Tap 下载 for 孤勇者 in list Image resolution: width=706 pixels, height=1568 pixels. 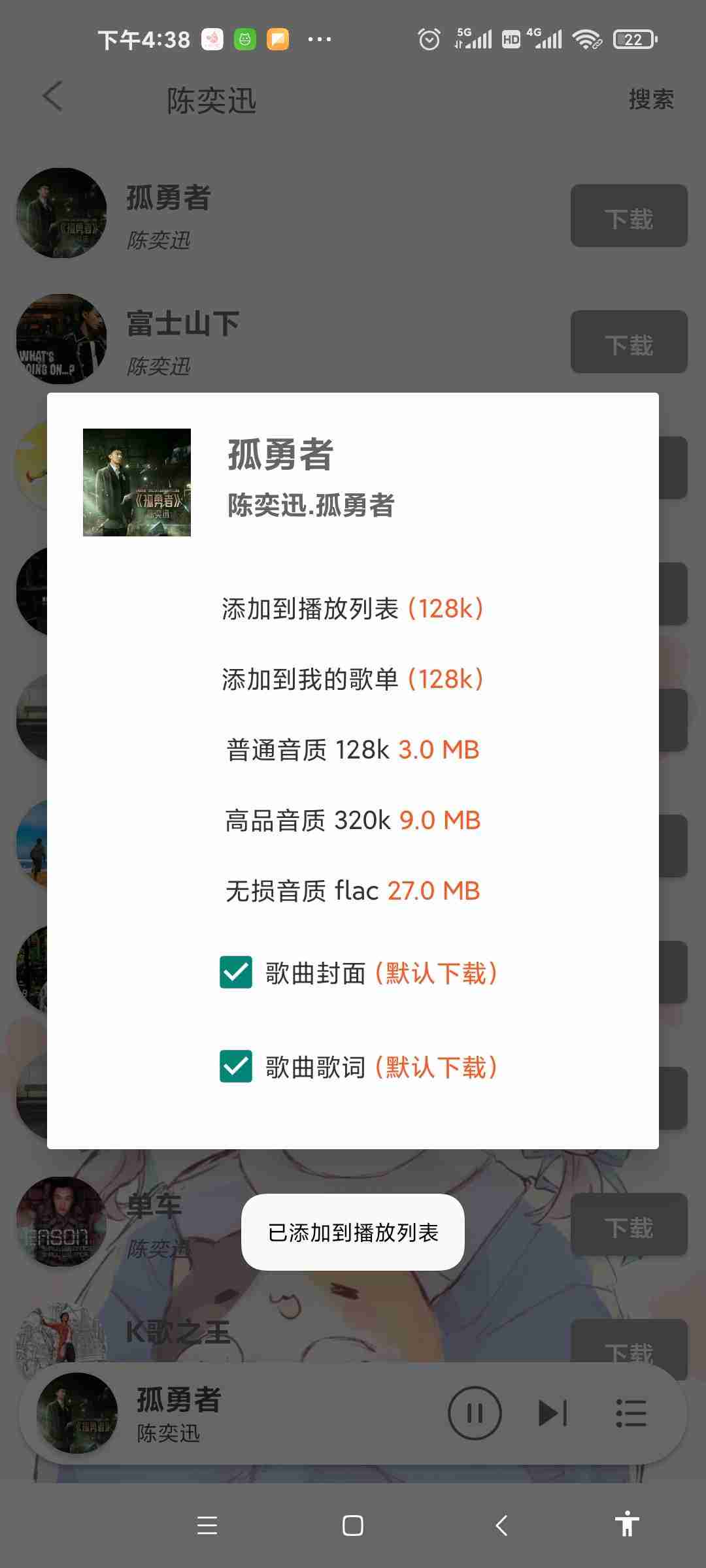coord(628,216)
